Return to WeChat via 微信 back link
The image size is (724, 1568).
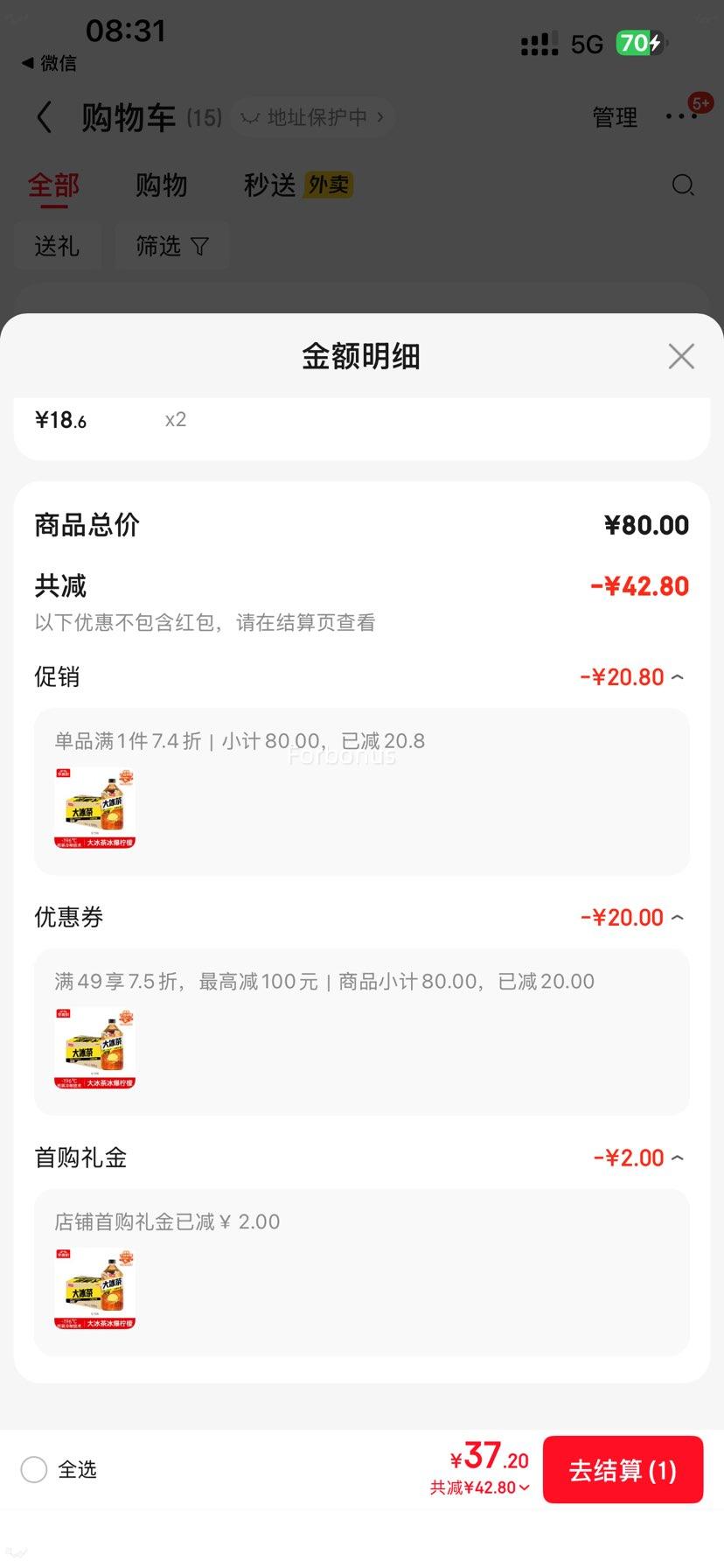[x=49, y=63]
